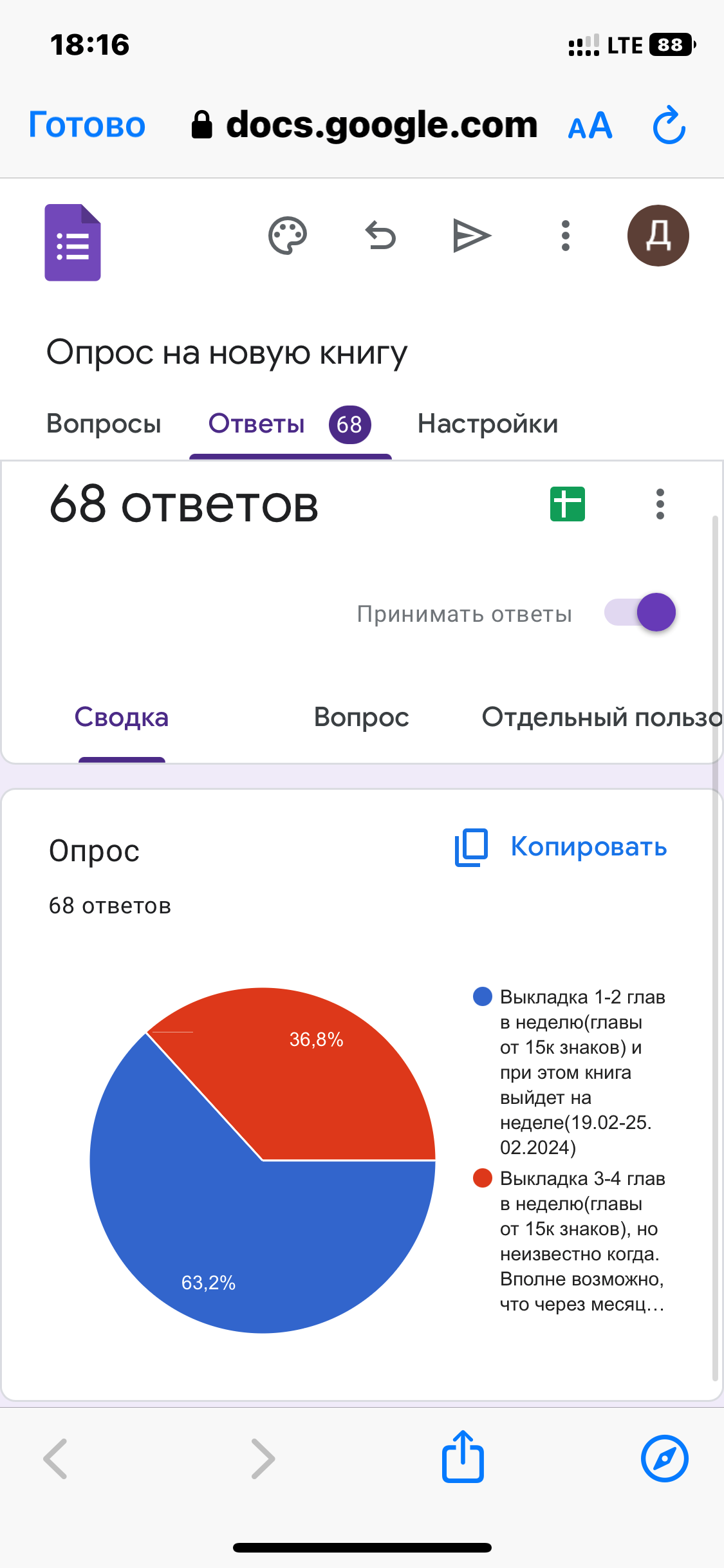Open responses in Google Sheets
The image size is (724, 1568).
point(567,504)
